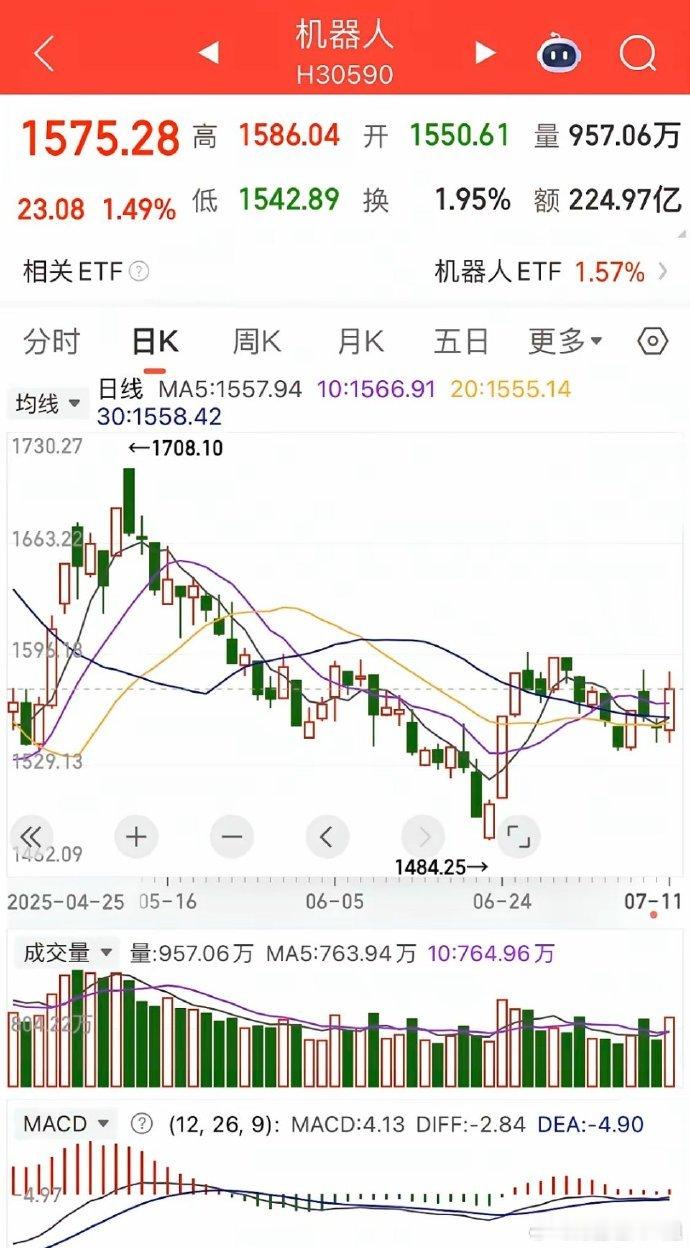Switch to the 分时 chart tab
Viewport: 690px width, 1248px height.
(x=51, y=342)
